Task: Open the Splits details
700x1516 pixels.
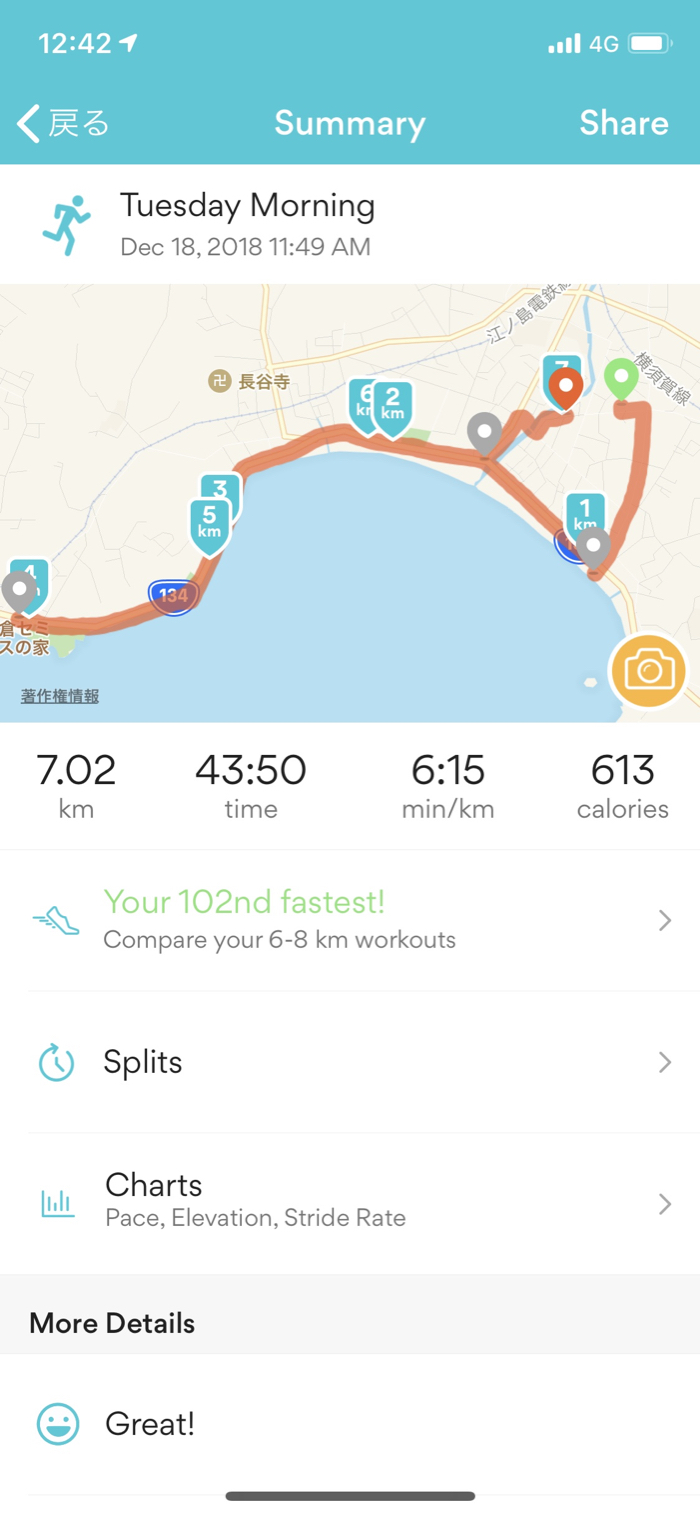Action: point(350,1062)
